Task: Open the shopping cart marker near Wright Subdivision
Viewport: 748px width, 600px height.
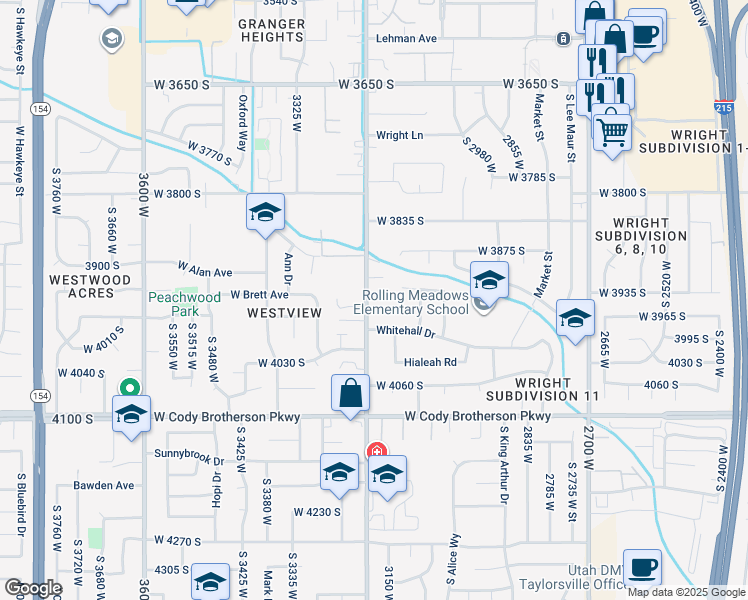Action: 611,129
